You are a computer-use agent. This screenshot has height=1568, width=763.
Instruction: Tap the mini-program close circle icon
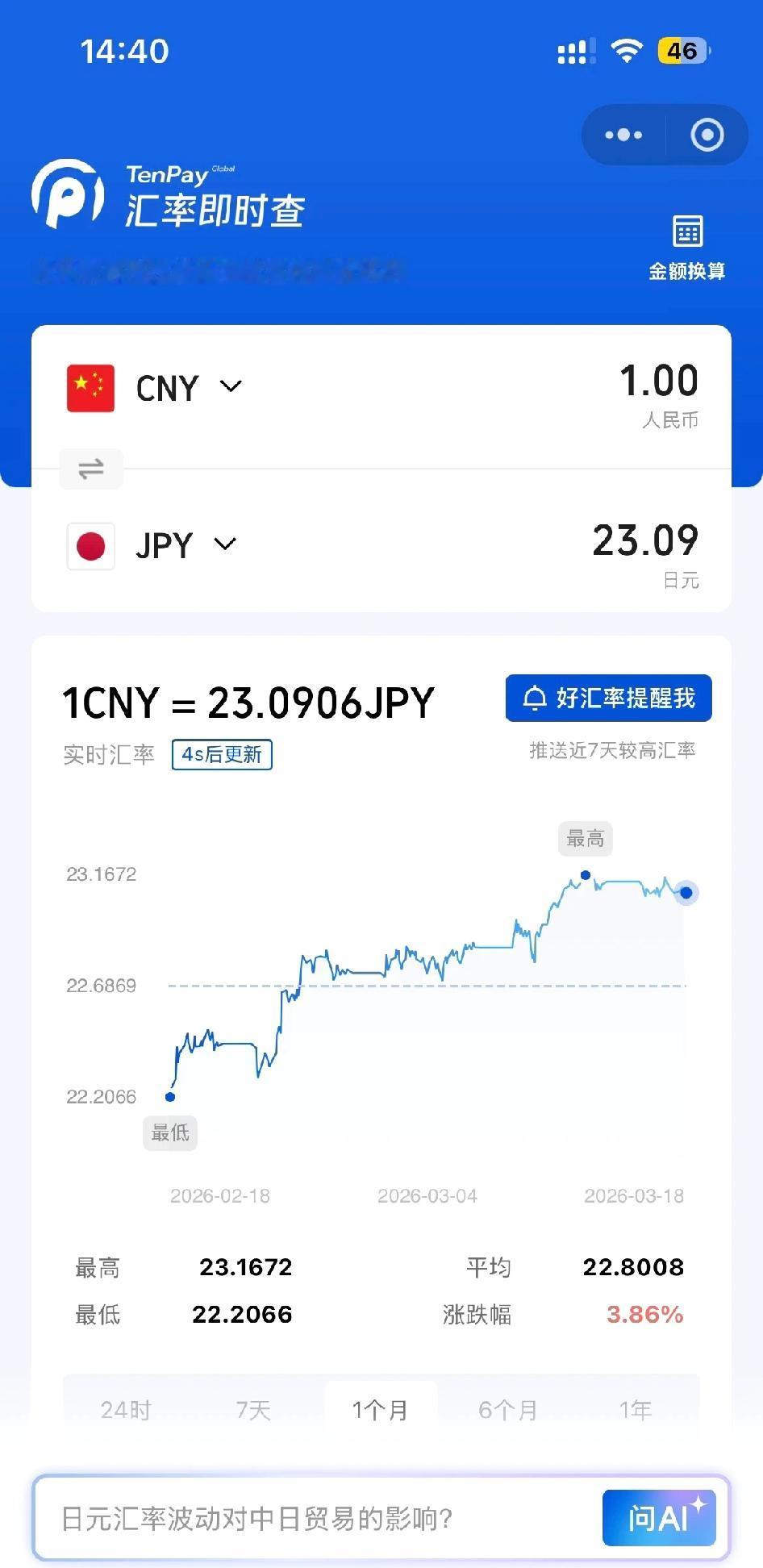pyautogui.click(x=707, y=135)
